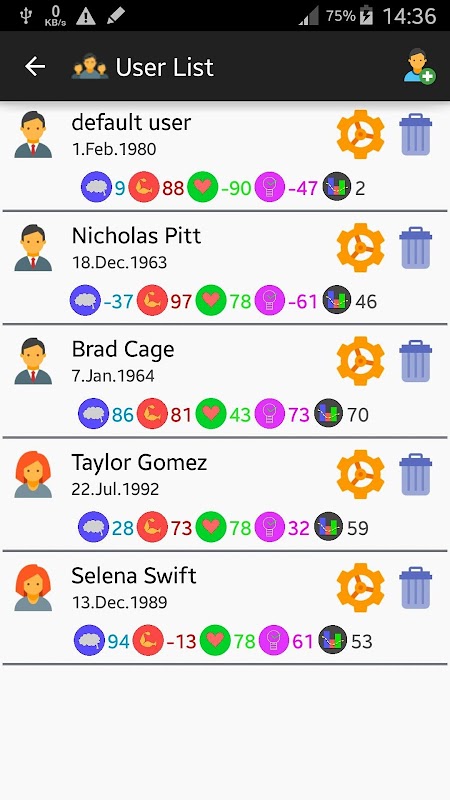450x800 pixels.
Task: Add a new user
Action: [419, 66]
